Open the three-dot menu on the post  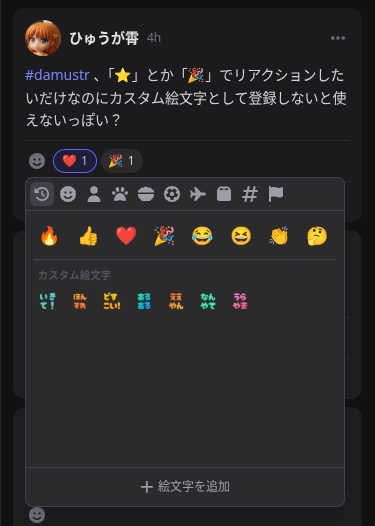pos(338,38)
